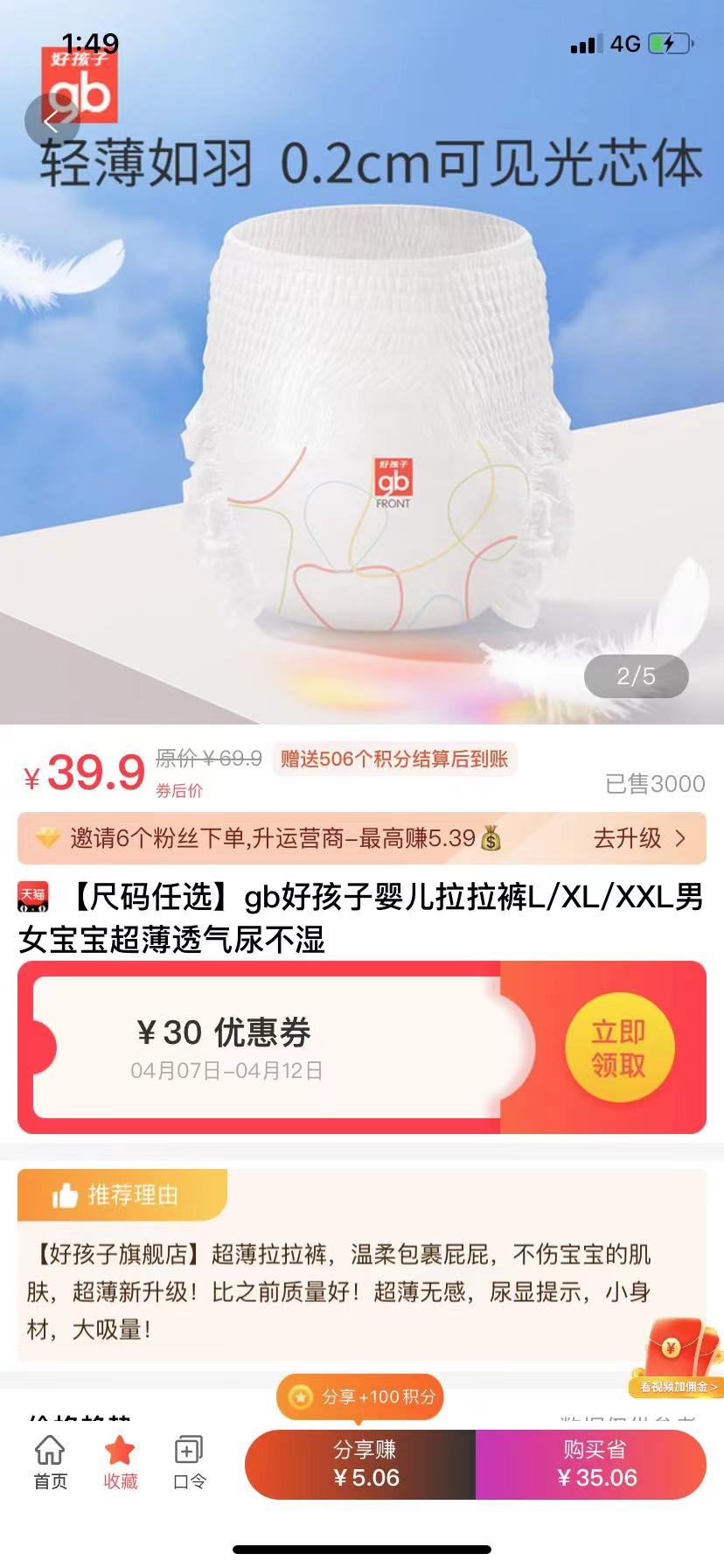Copy the 口令 share code
The height and width of the screenshot is (1568, 724).
click(x=189, y=1463)
